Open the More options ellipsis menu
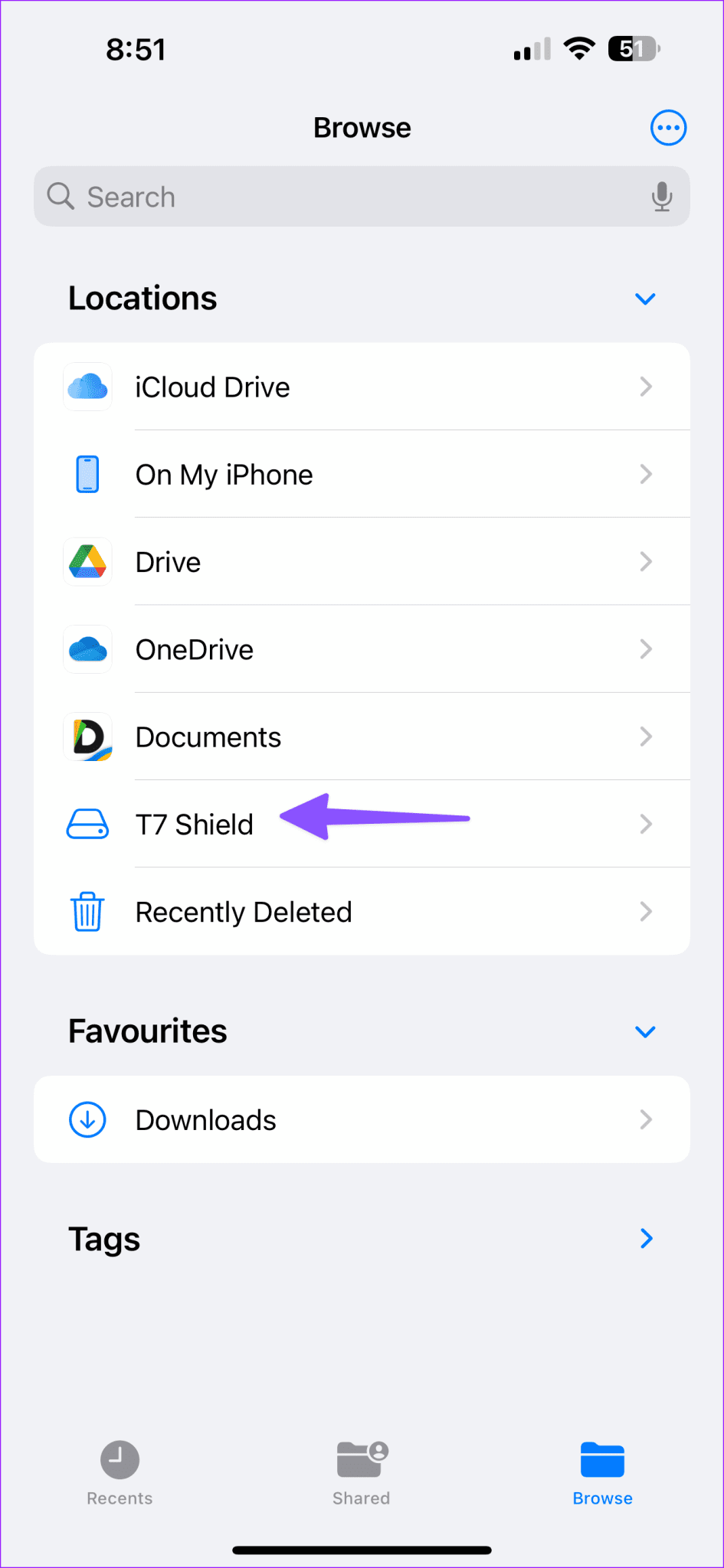Viewport: 724px width, 1568px height. coord(667,127)
